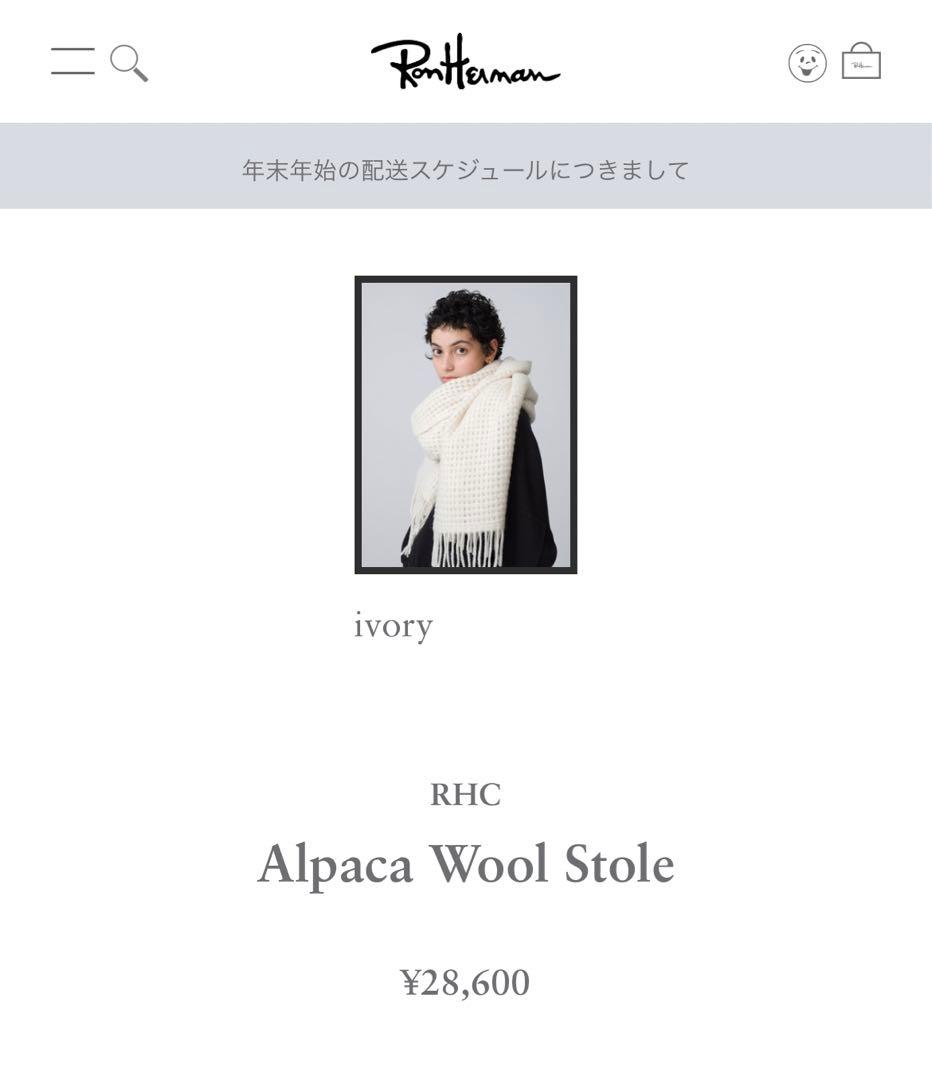
Task: Click the ¥28,600 price text
Action: tap(466, 983)
